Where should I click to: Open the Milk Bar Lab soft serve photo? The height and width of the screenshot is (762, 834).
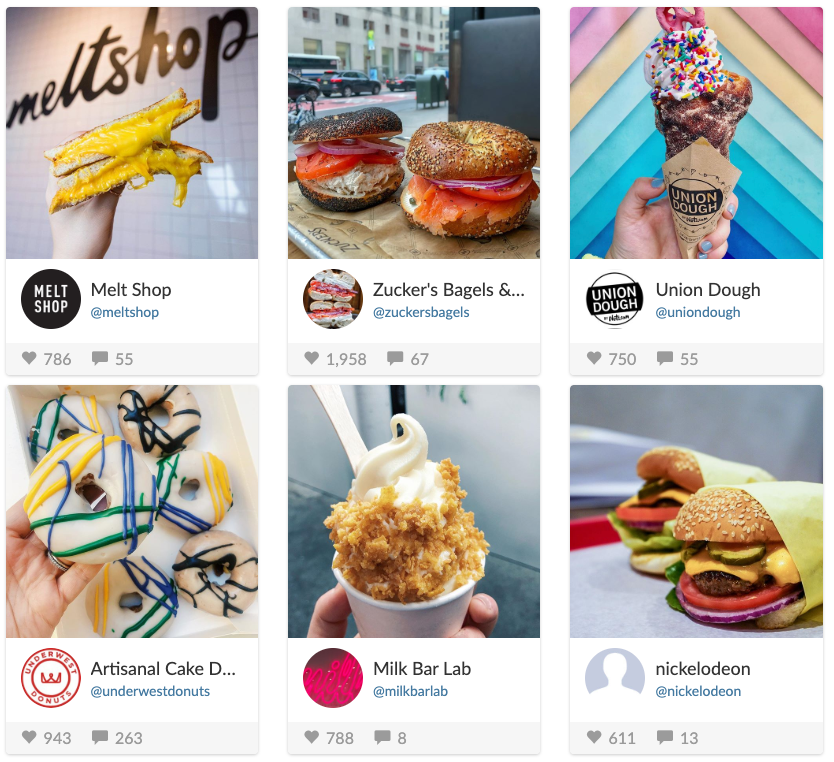click(x=414, y=512)
